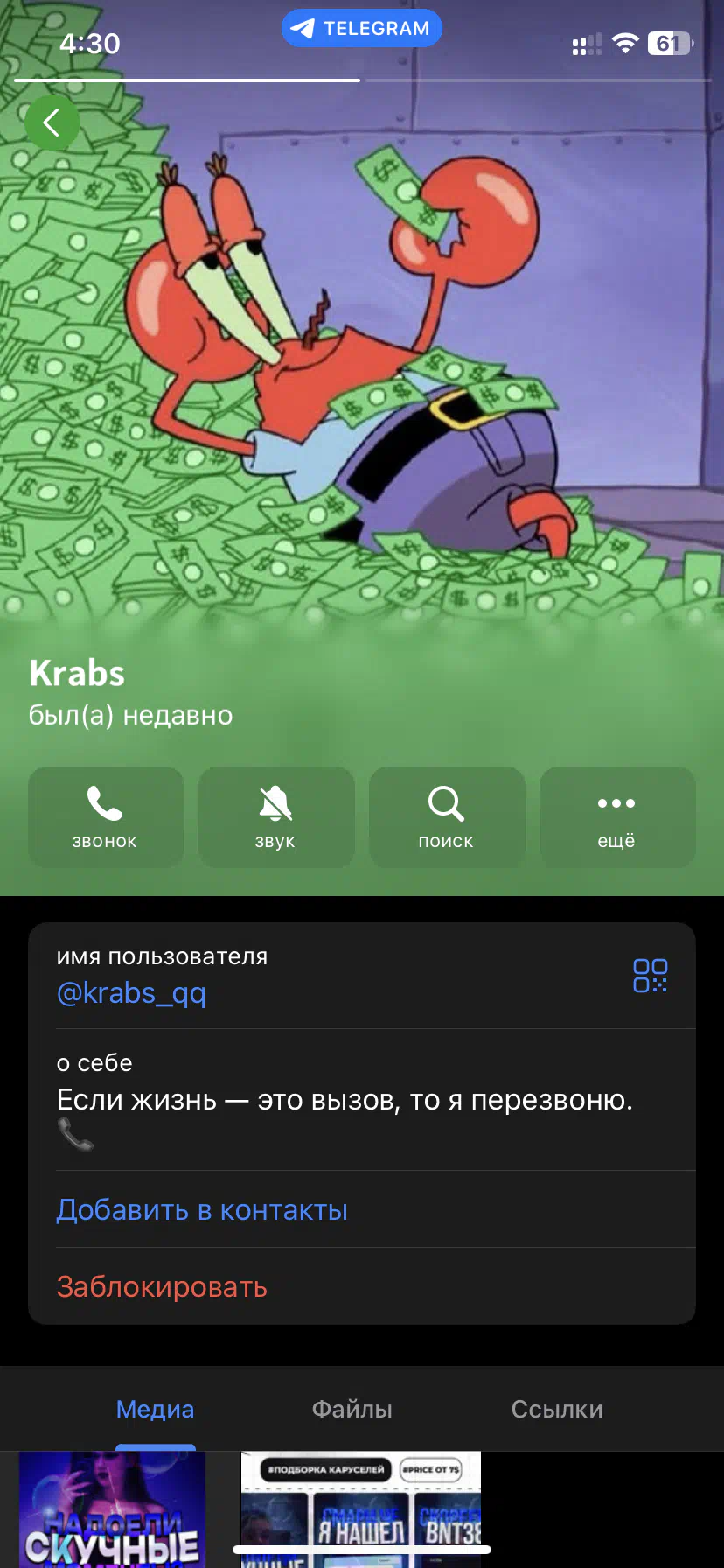Search the chat via the поиск button
724x1568 pixels.
click(x=447, y=817)
